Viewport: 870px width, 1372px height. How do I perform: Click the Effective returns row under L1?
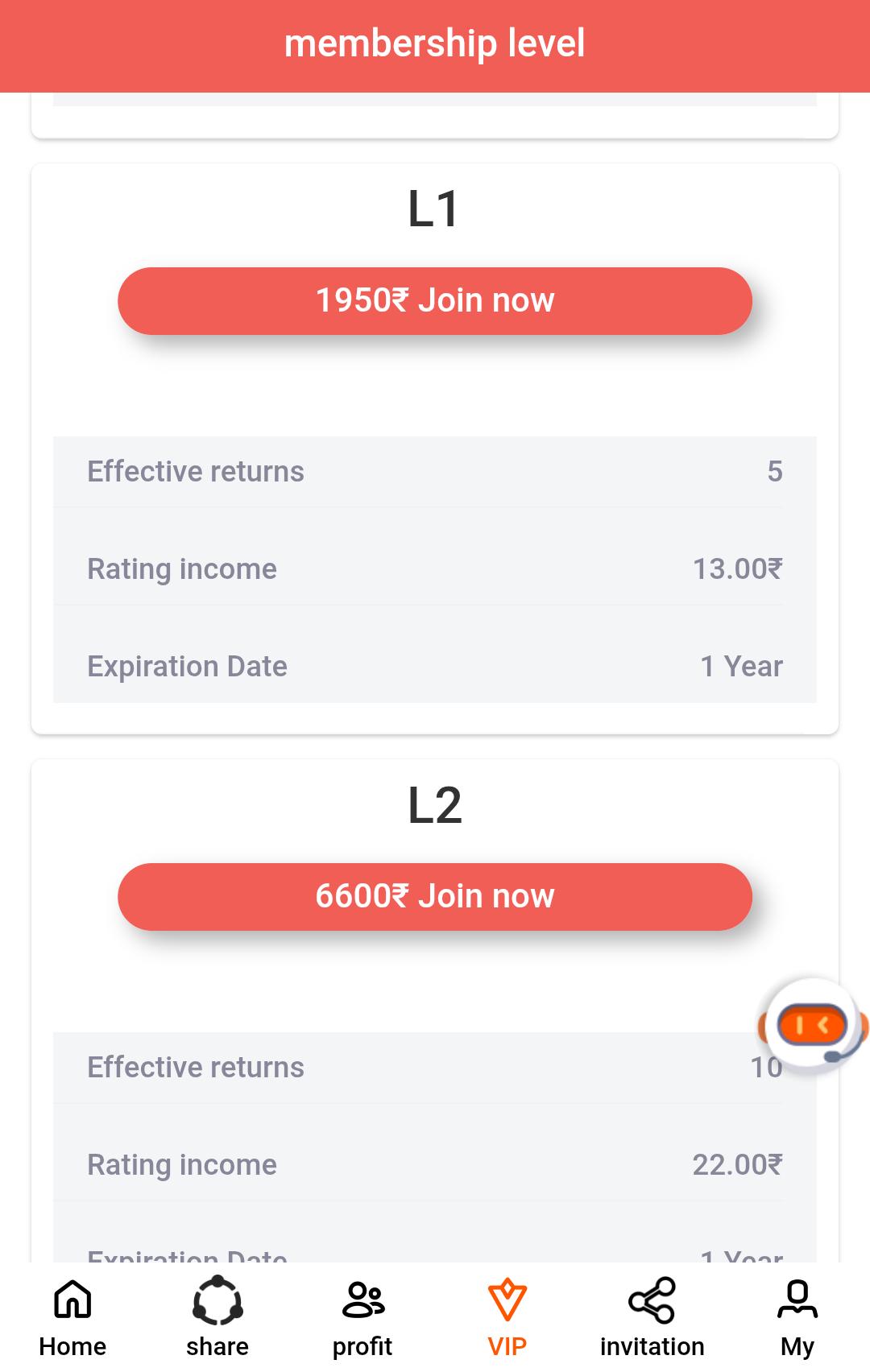point(435,471)
